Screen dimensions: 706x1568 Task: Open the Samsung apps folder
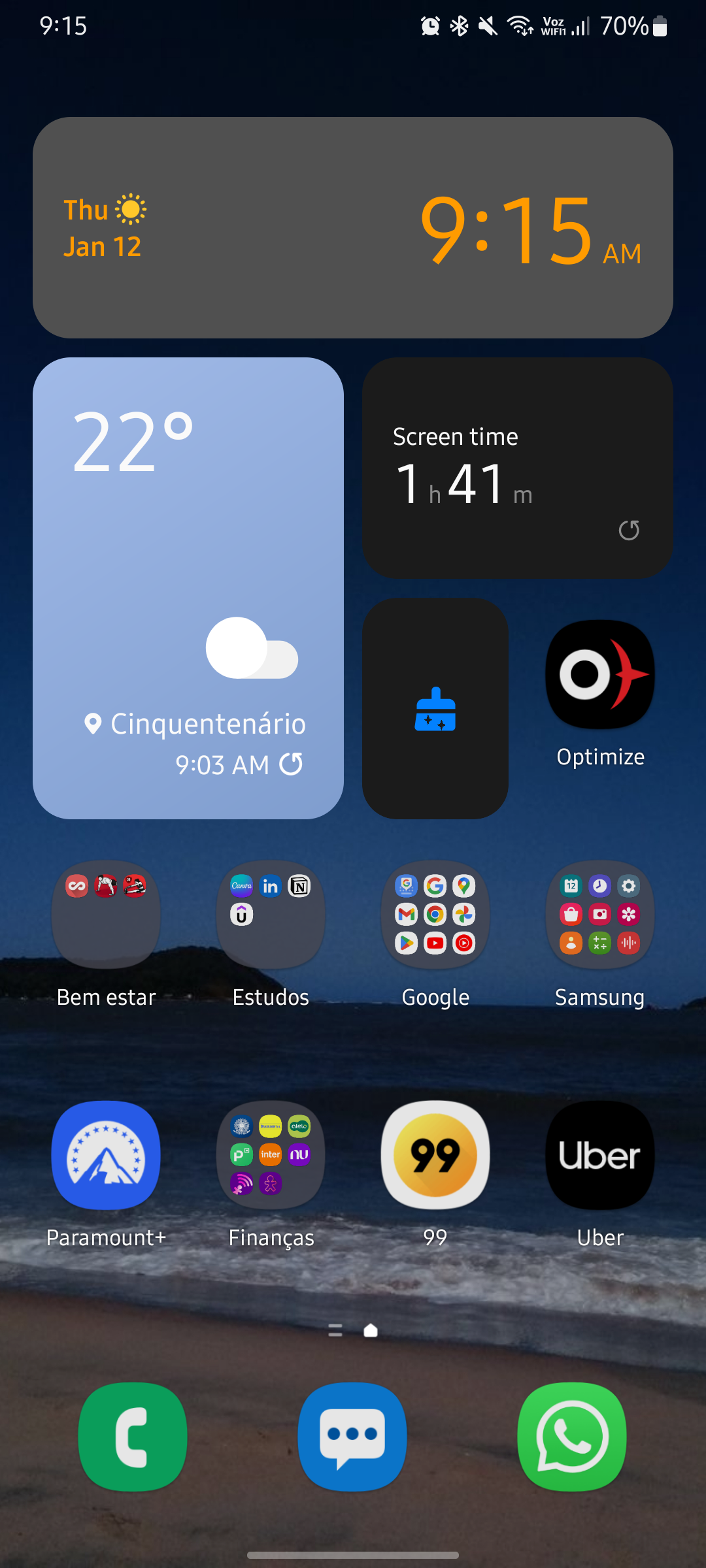click(599, 914)
